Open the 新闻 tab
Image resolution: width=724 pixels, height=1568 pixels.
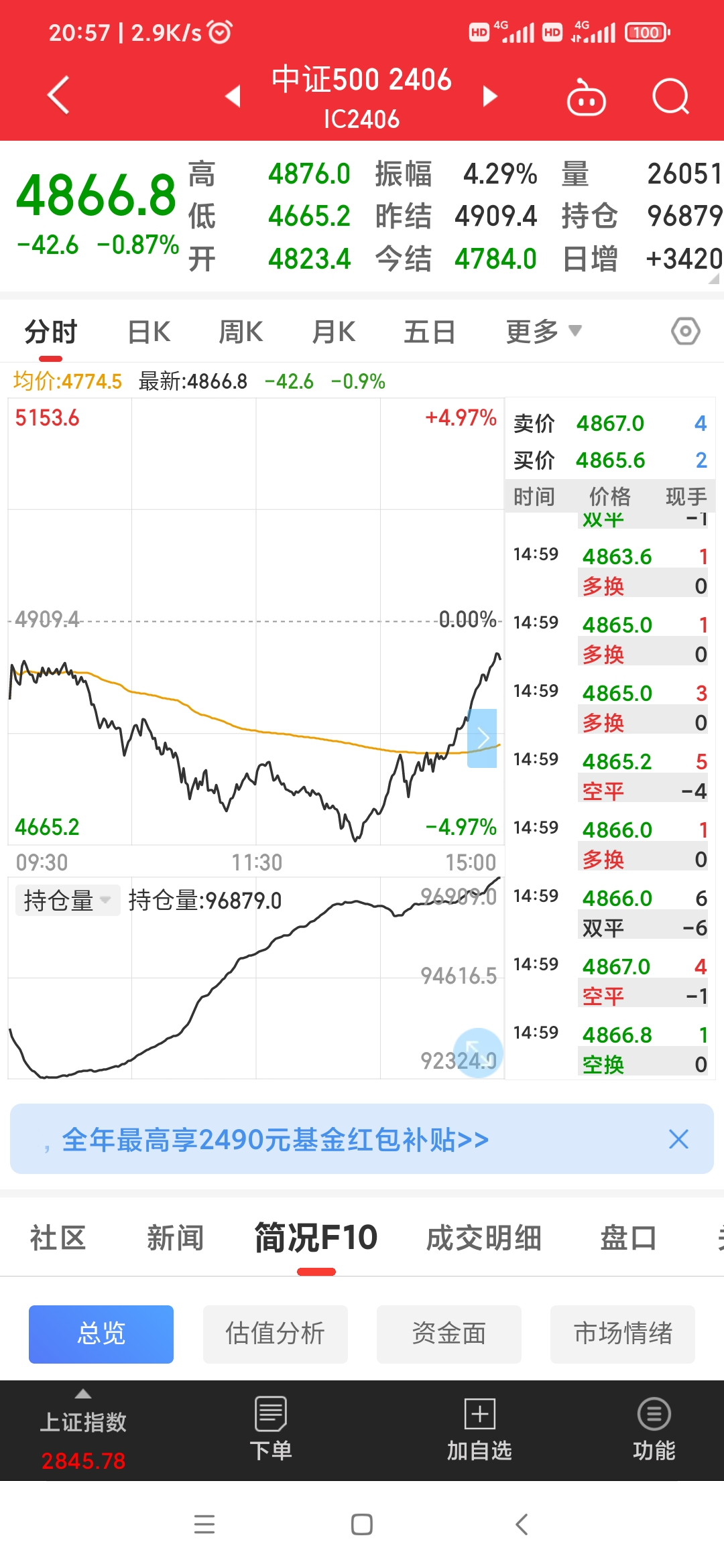175,1238
